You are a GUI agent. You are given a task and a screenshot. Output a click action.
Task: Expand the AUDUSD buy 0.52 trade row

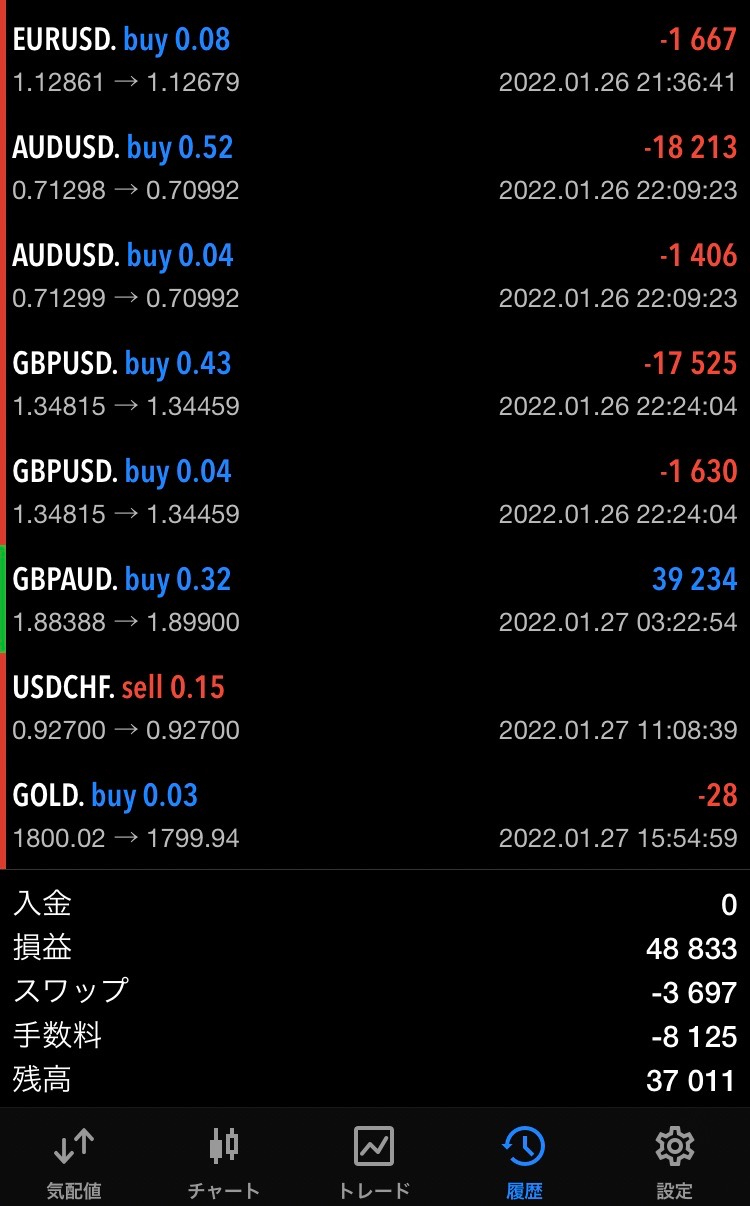pos(375,168)
